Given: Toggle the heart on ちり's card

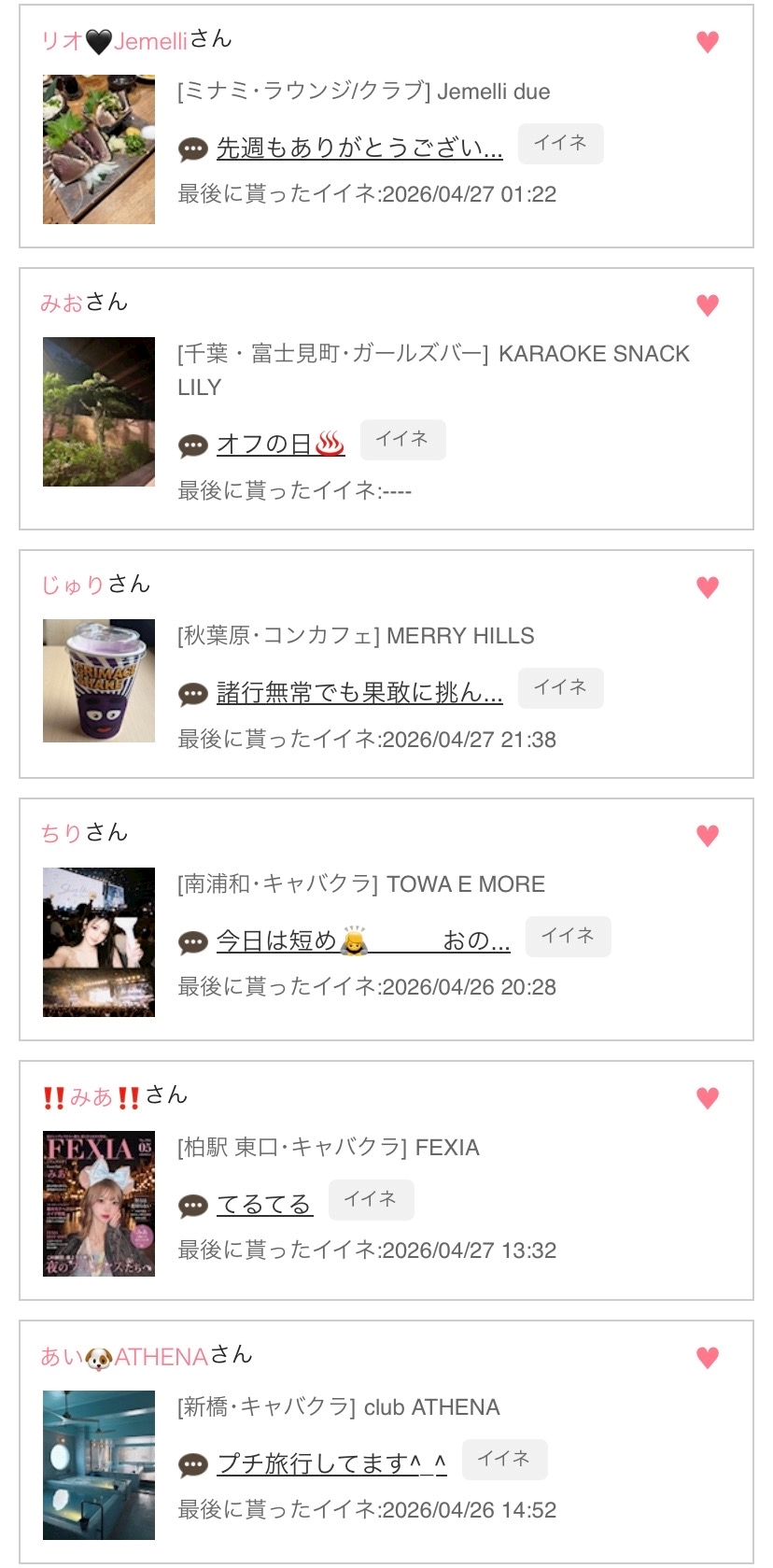Looking at the screenshot, I should (708, 835).
